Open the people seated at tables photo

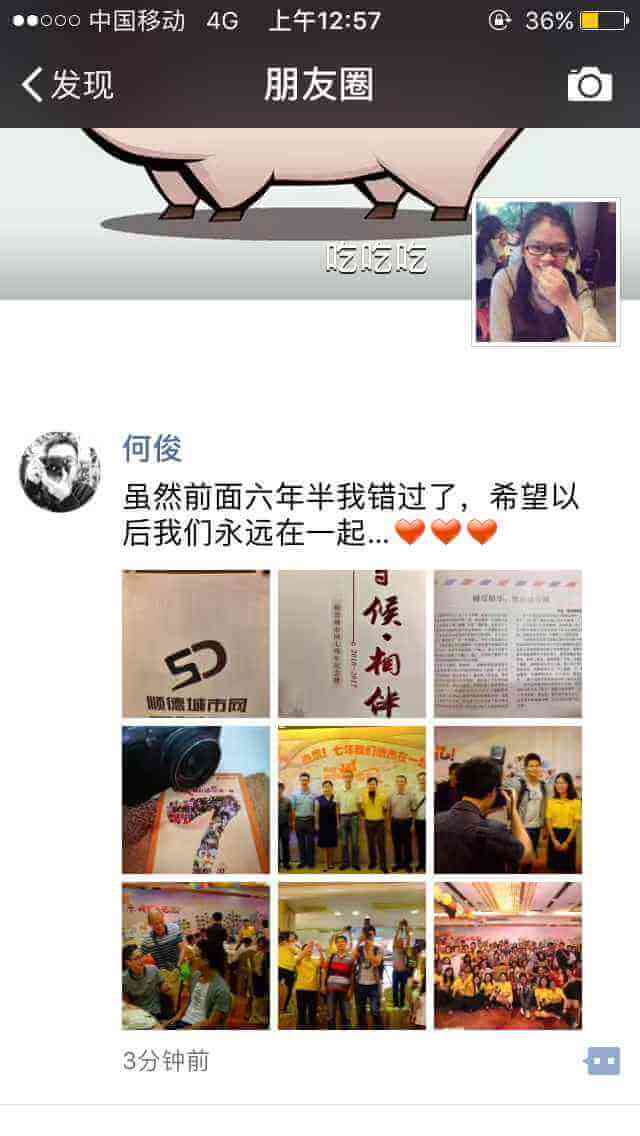point(196,956)
